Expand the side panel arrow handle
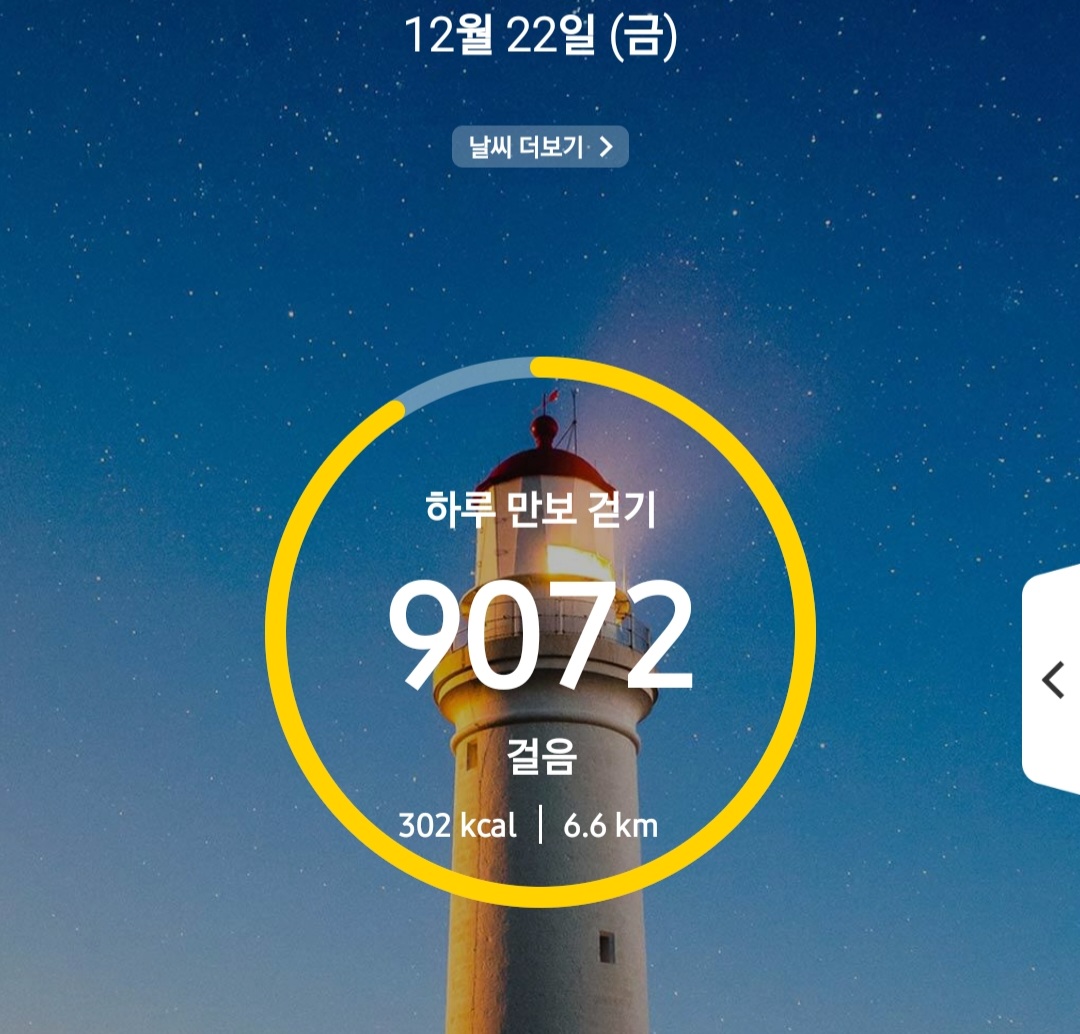This screenshot has height=1034, width=1080. pos(1052,681)
